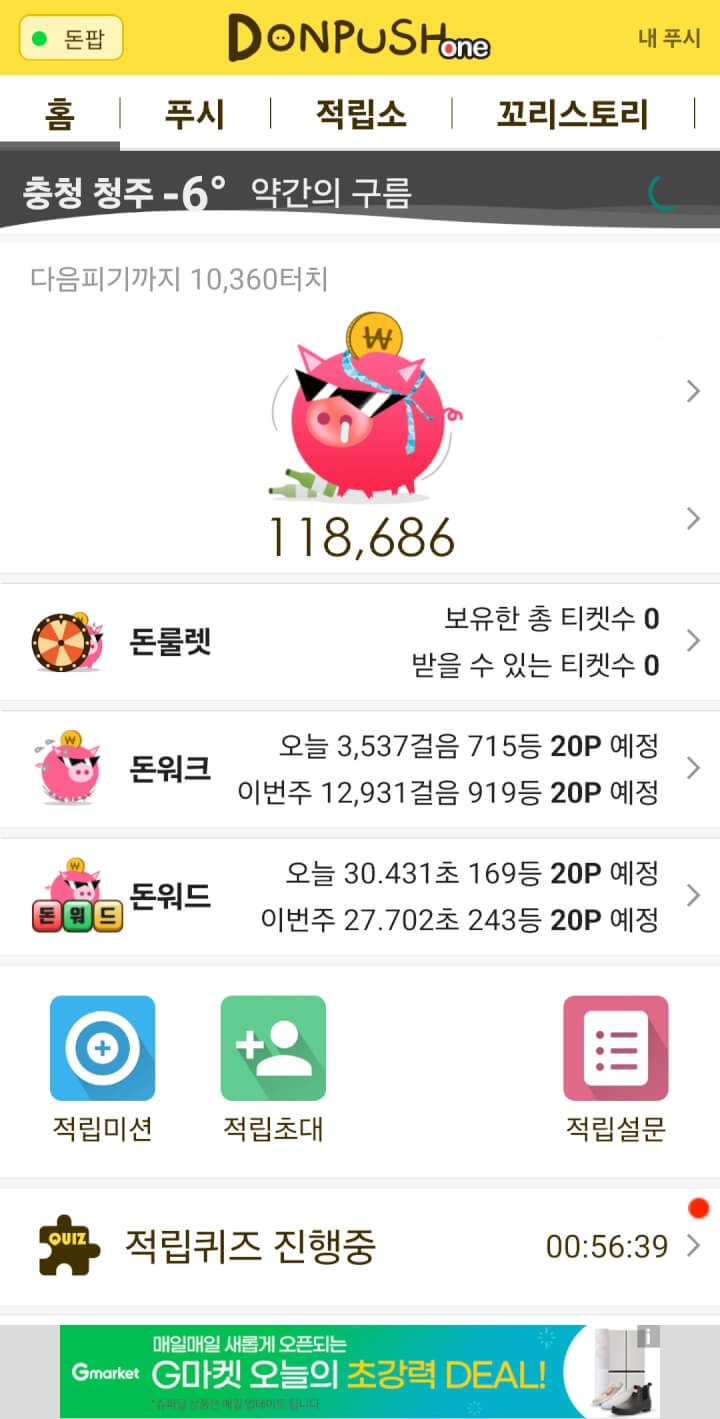Switch to the 푸시 tab
The width and height of the screenshot is (720, 1419).
195,114
